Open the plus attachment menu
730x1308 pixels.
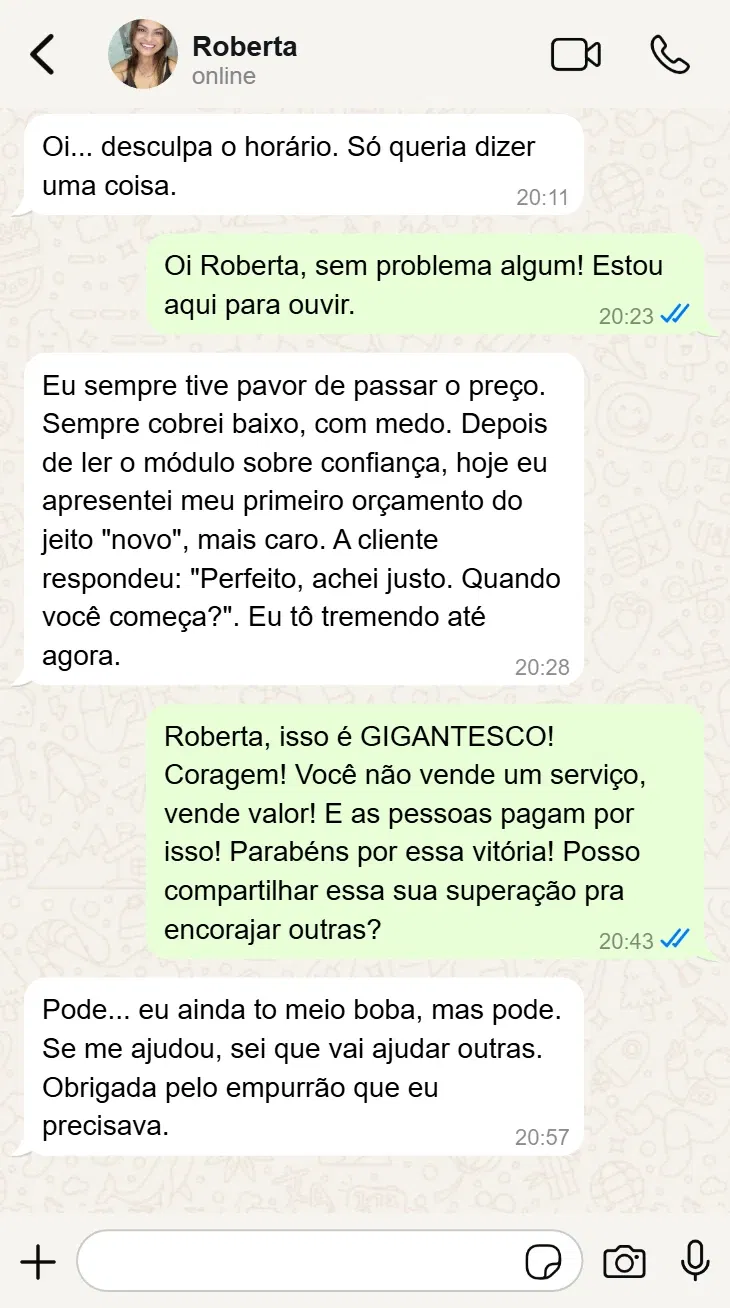[38, 1262]
